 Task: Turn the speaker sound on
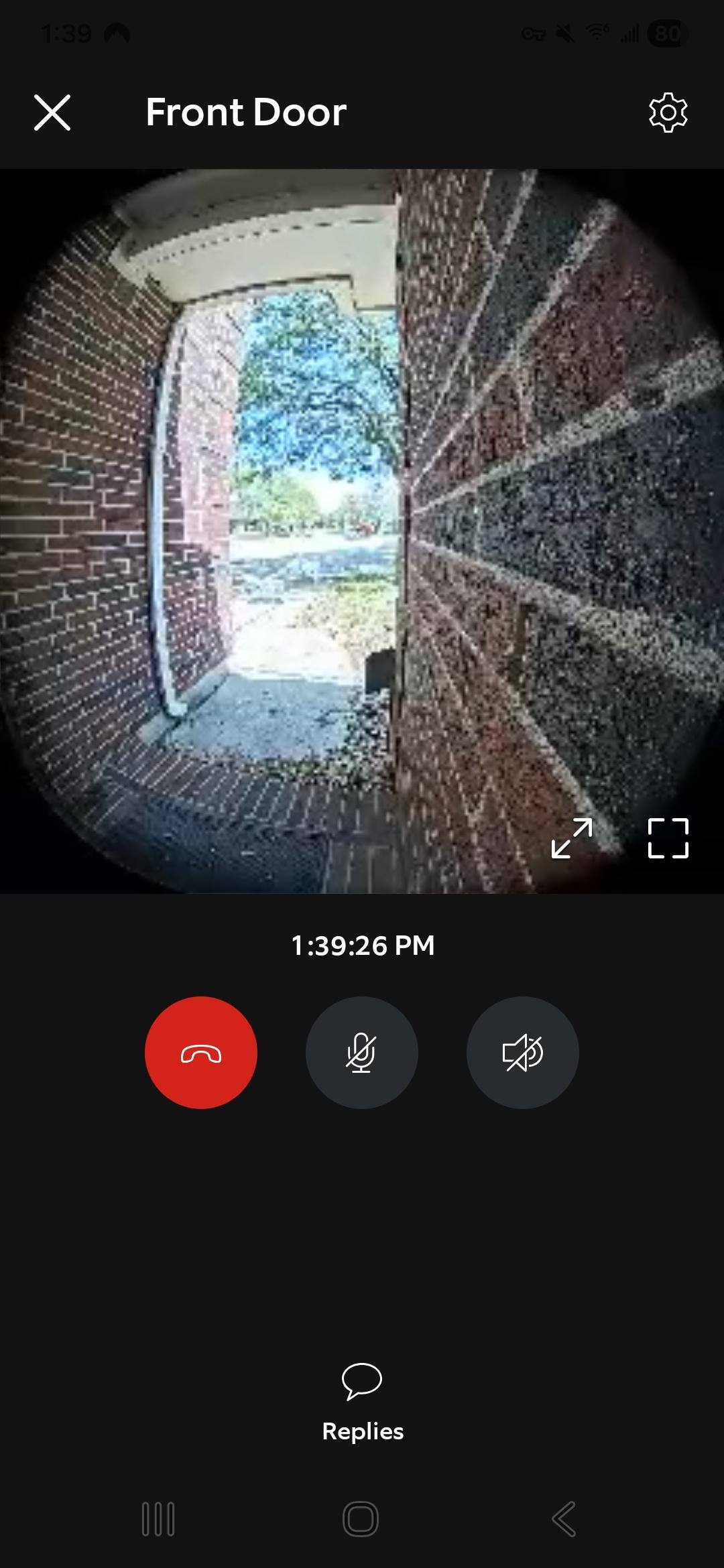[x=523, y=1053]
